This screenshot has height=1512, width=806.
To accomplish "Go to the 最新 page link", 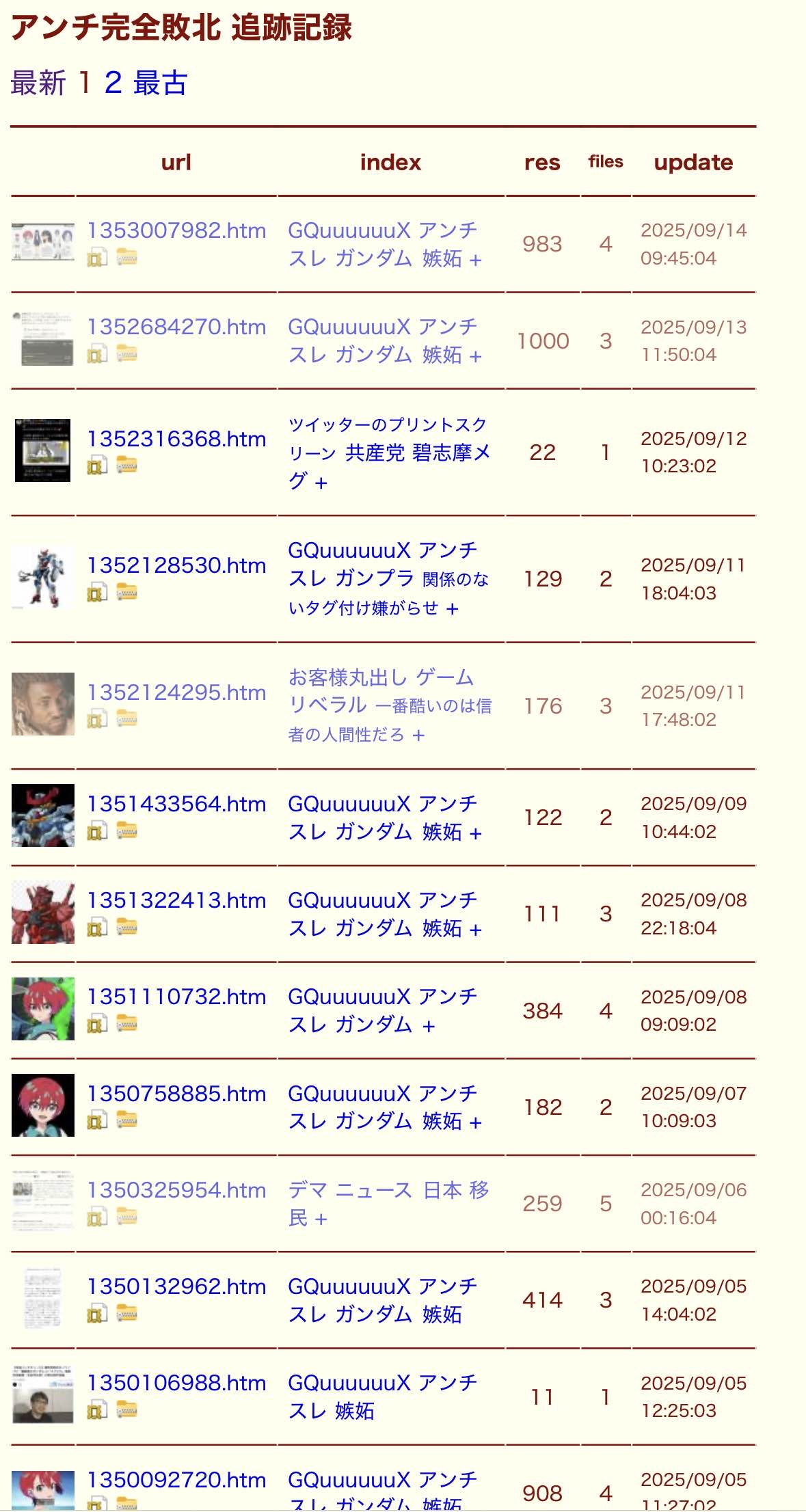I will click(x=38, y=83).
